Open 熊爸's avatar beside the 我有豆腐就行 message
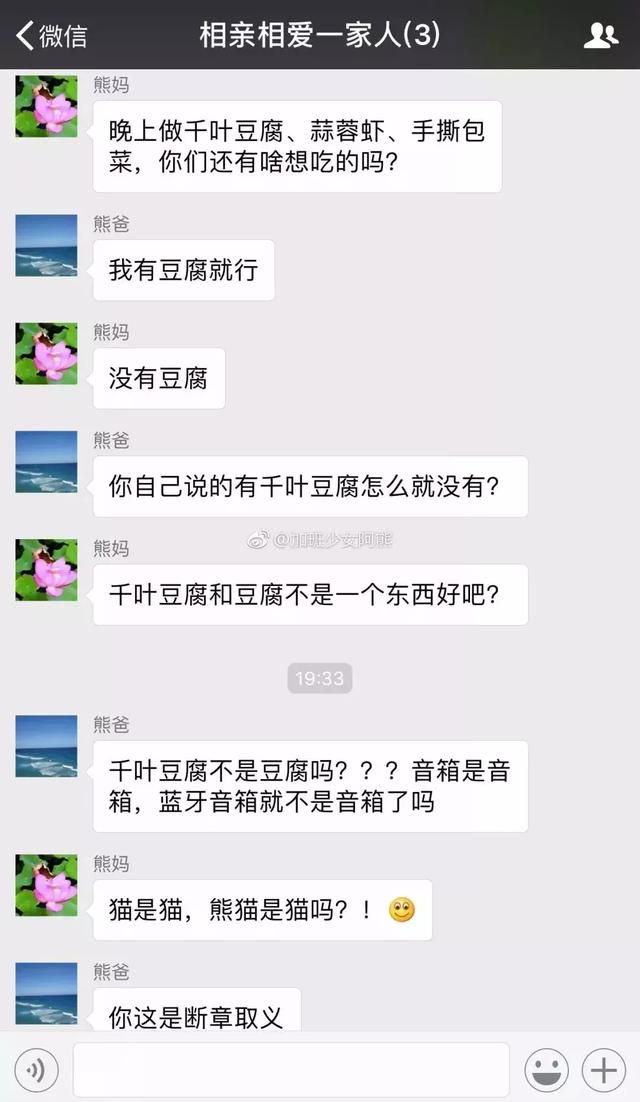This screenshot has height=1102, width=640. (x=46, y=246)
